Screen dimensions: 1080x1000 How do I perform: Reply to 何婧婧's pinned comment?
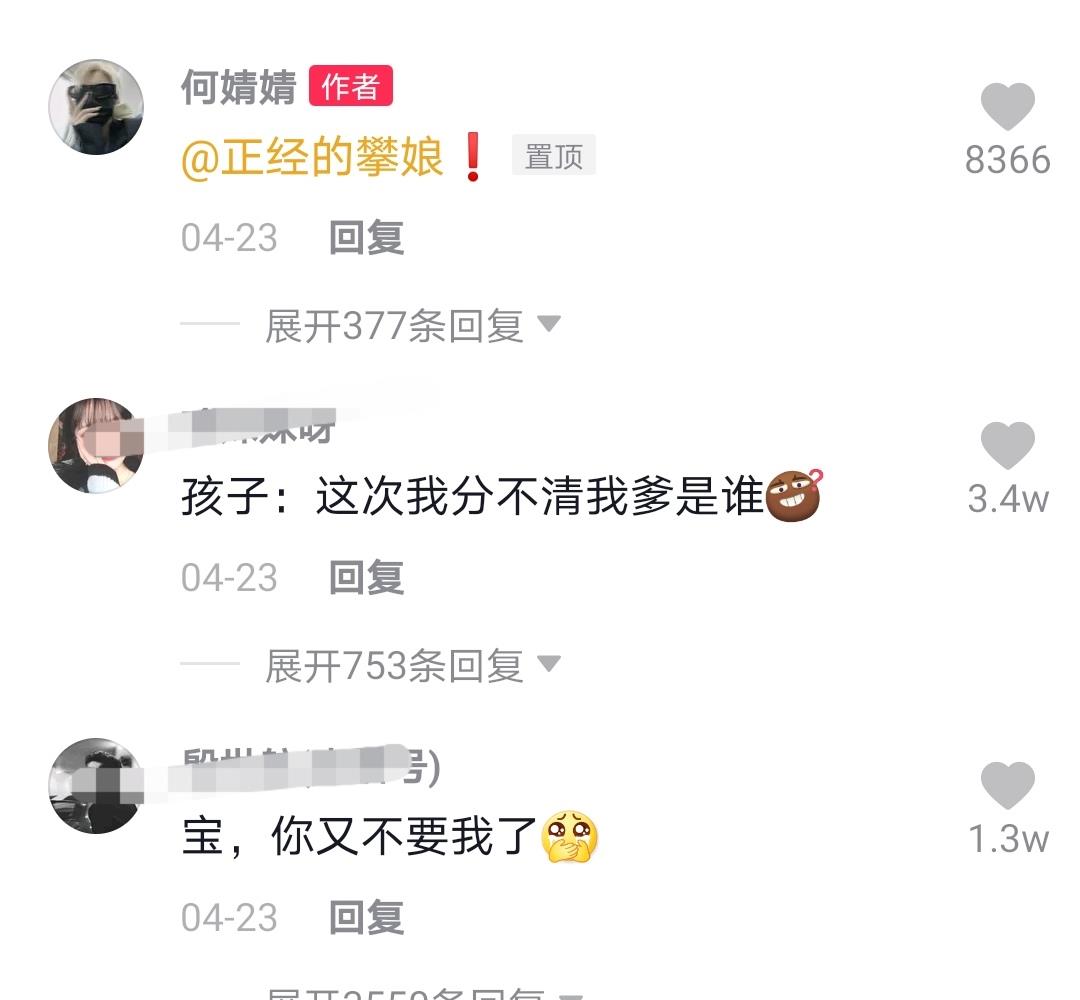[x=366, y=238]
